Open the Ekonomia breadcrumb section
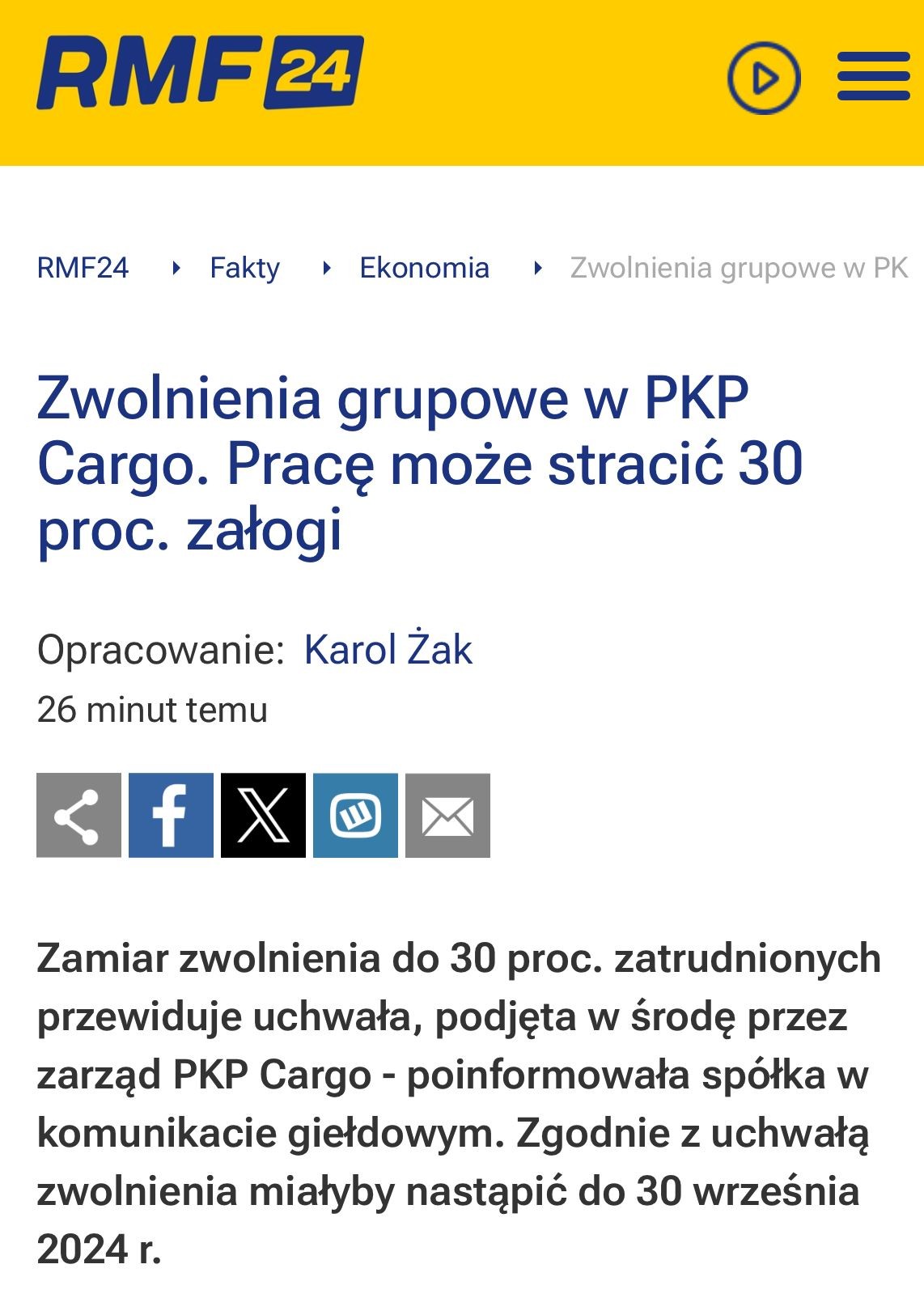924x1294 pixels. coord(424,268)
